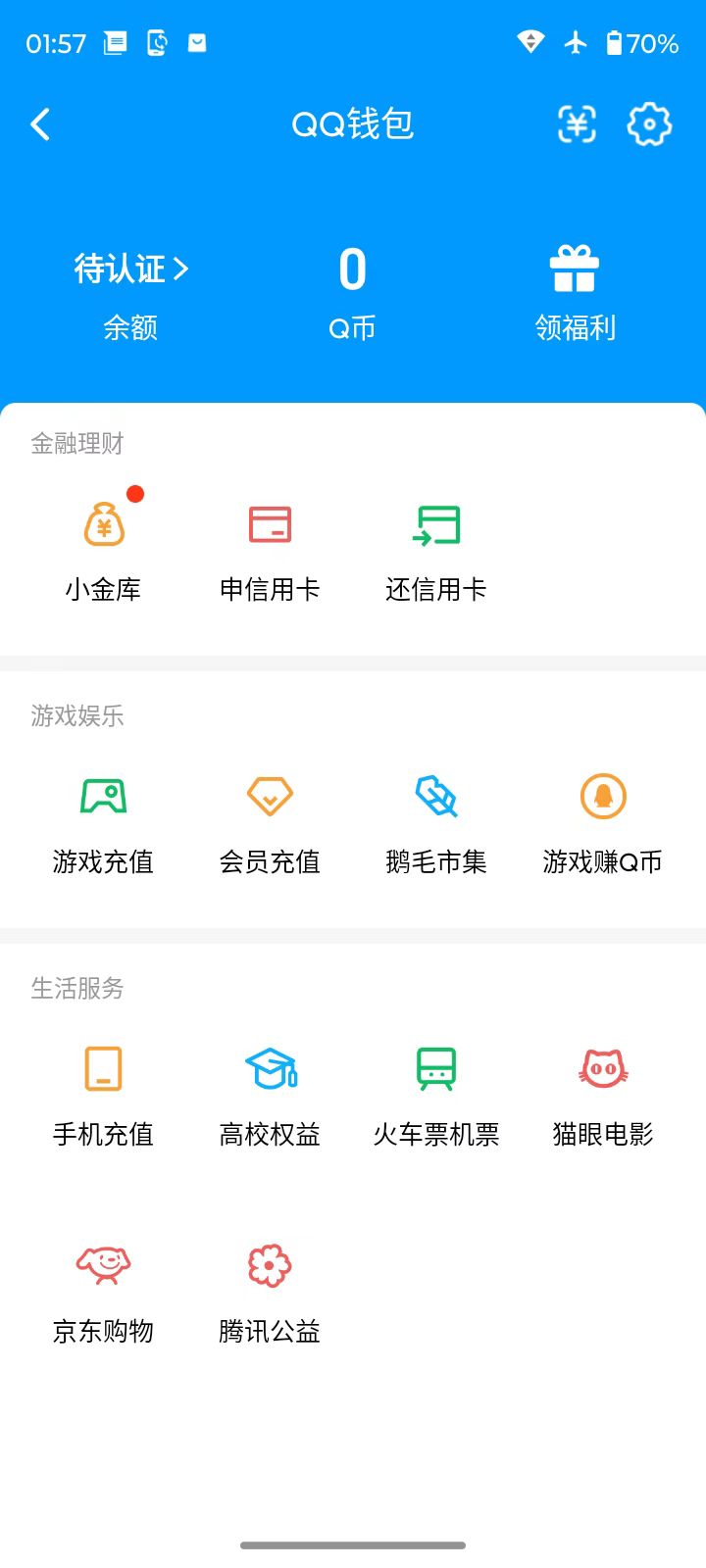706x1568 pixels.
Task: Tap the currency exchange icon beside settings
Action: click(x=577, y=124)
